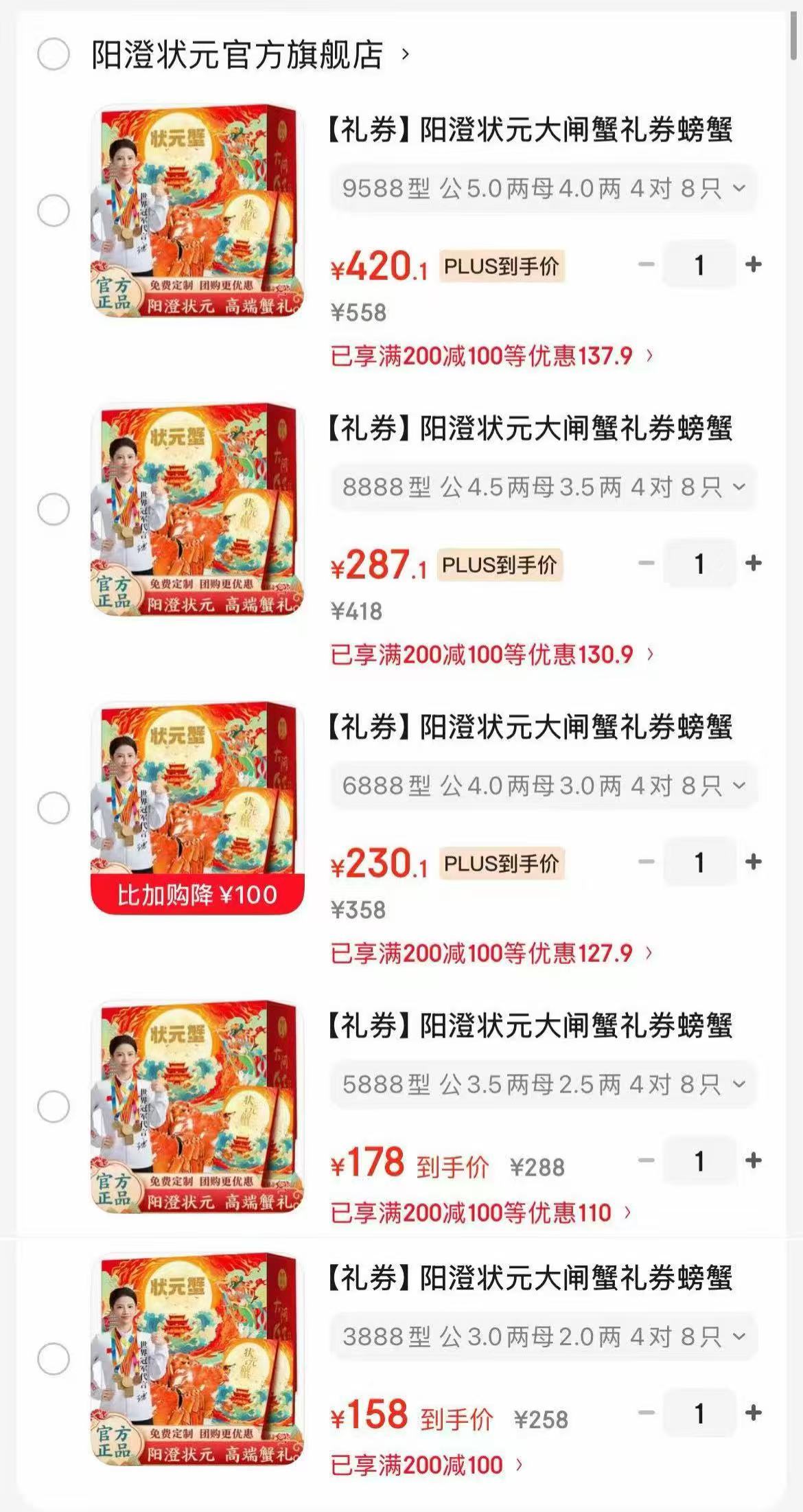The height and width of the screenshot is (1512, 803).
Task: Add one more of the ¥230.1 item
Action: coord(754,862)
